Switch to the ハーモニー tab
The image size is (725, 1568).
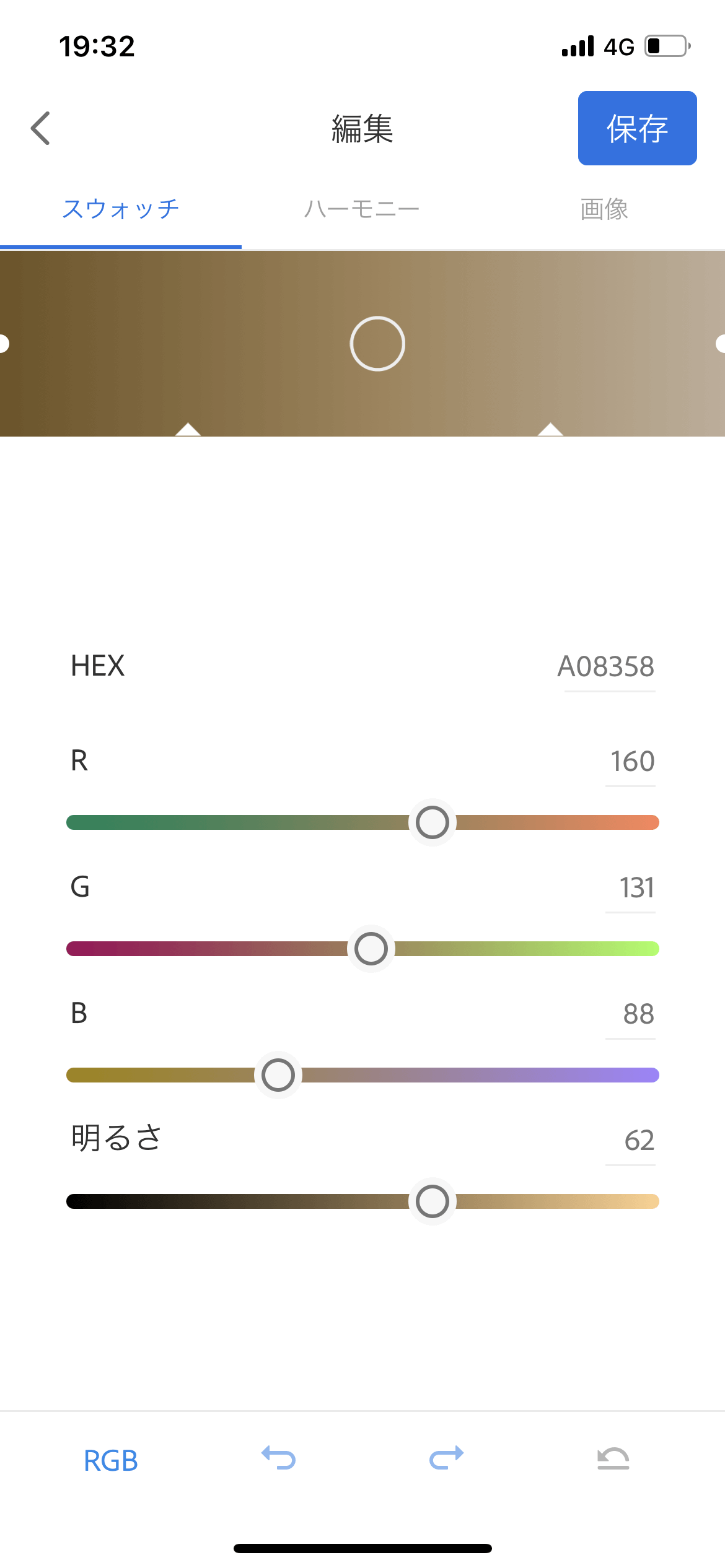pyautogui.click(x=362, y=209)
